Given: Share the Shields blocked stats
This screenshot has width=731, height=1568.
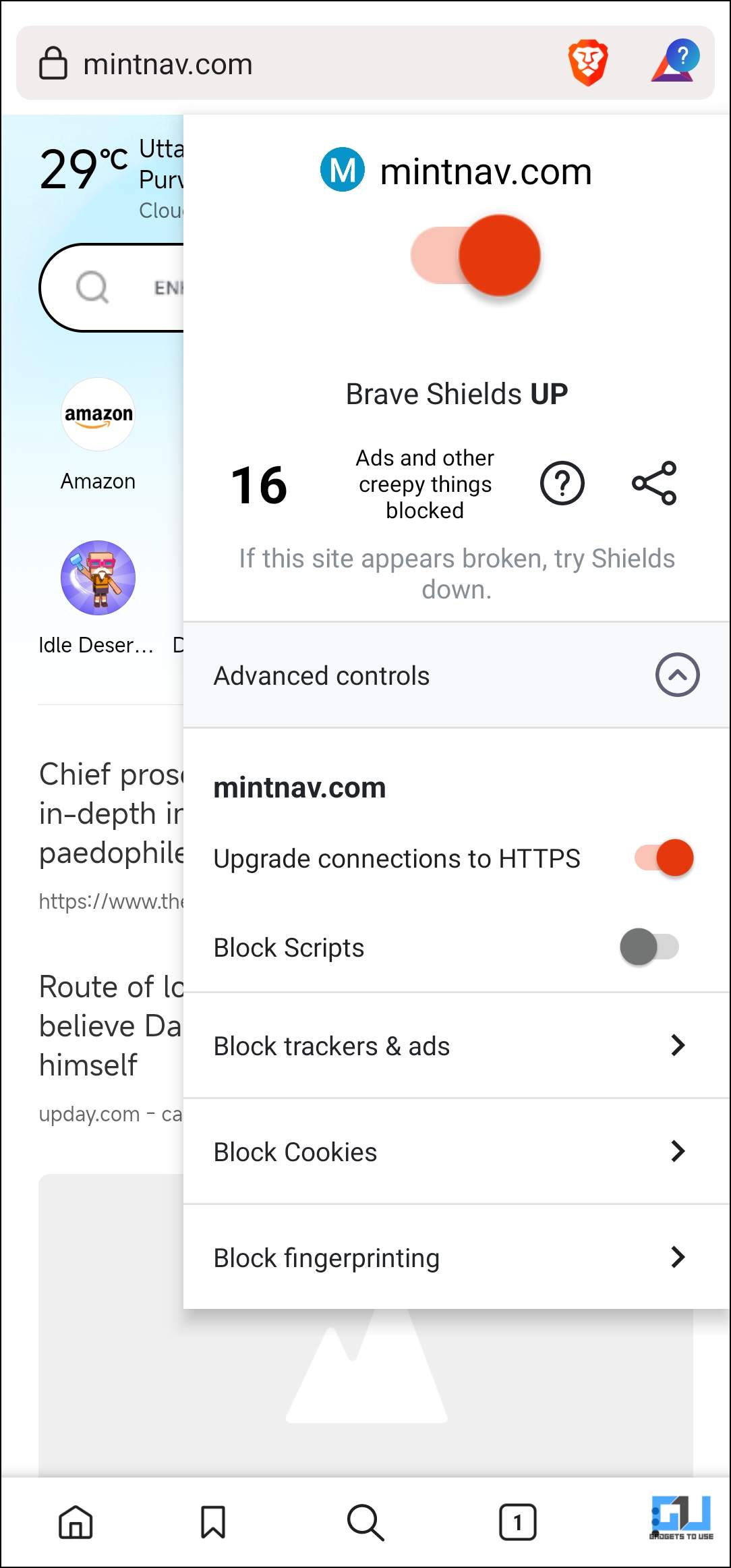Looking at the screenshot, I should click(x=654, y=483).
